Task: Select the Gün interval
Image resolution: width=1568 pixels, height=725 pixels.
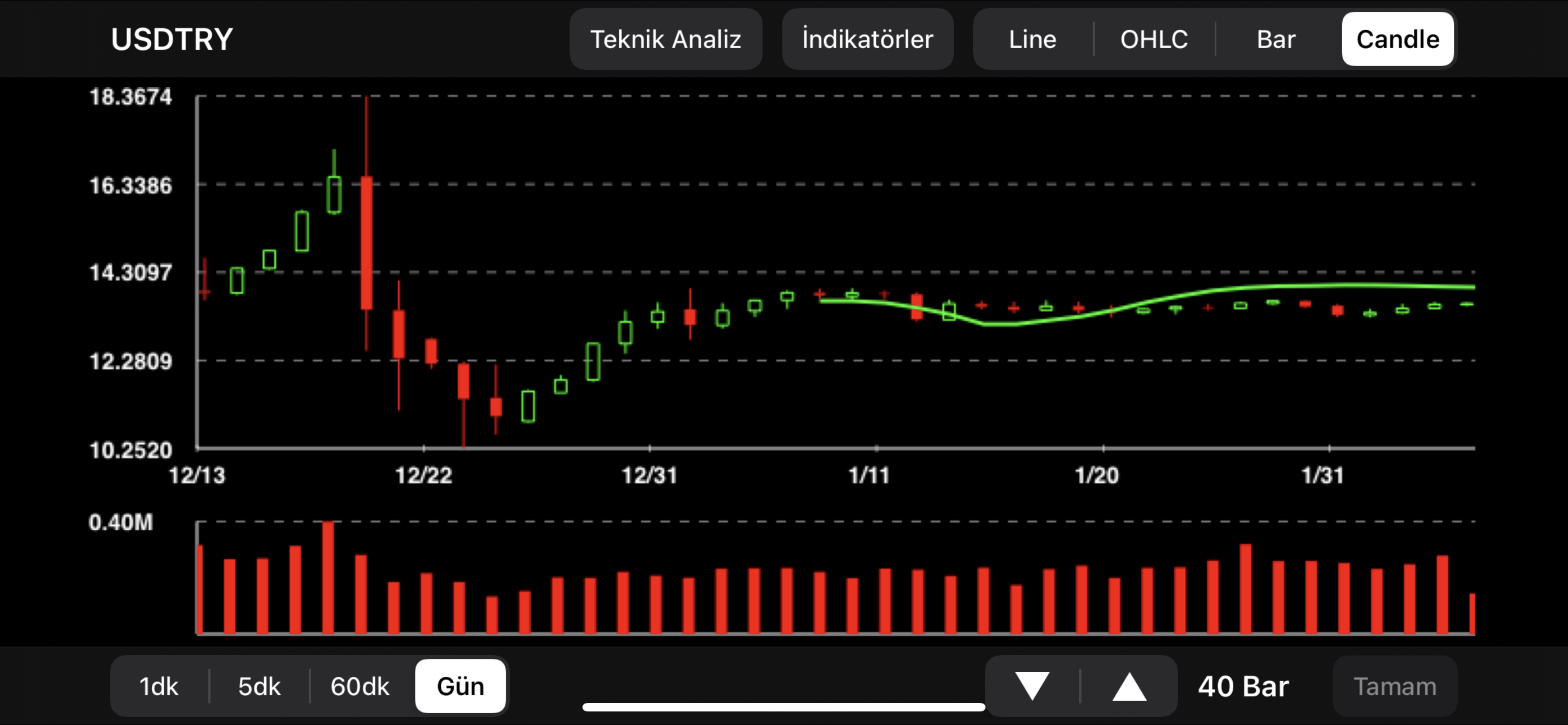Action: [x=460, y=686]
